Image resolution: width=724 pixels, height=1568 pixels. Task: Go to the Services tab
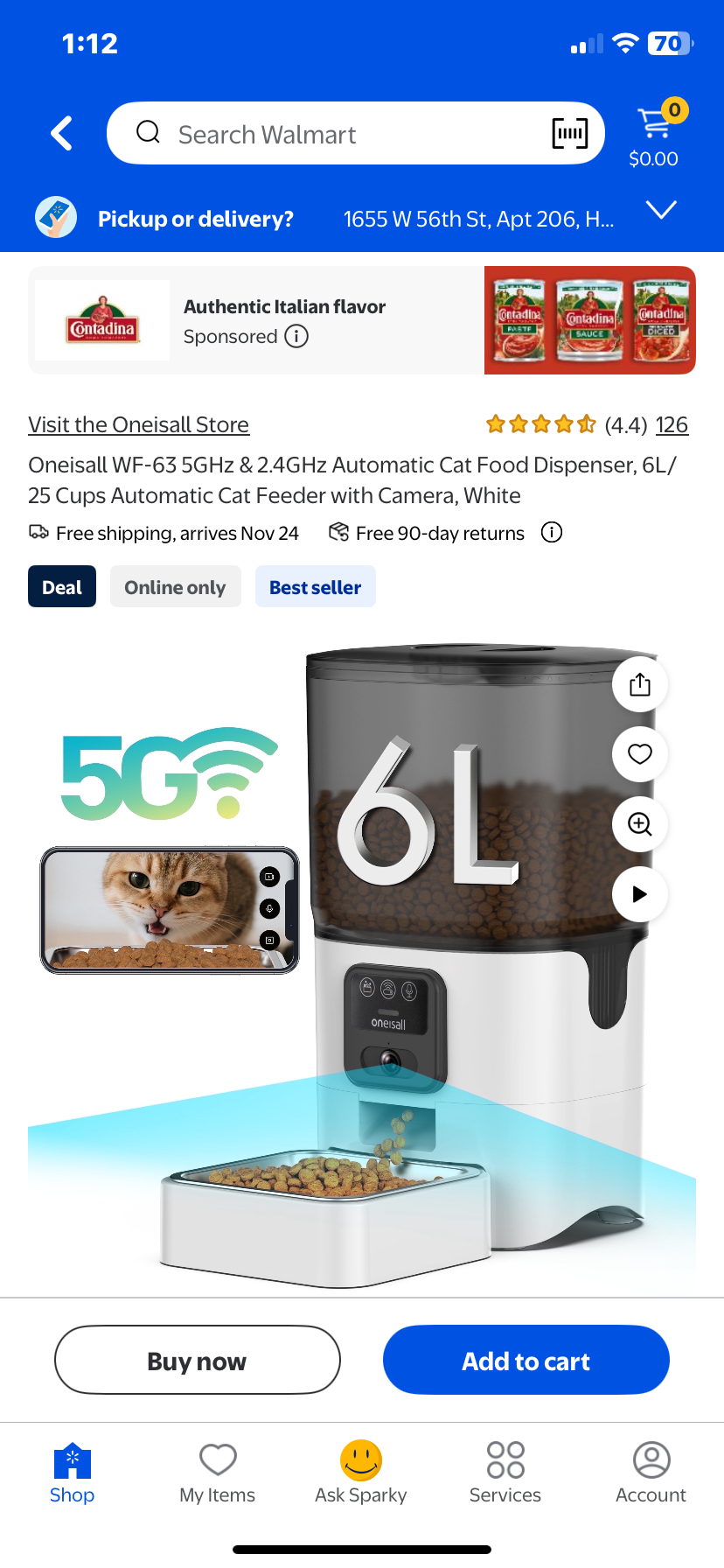(505, 1473)
